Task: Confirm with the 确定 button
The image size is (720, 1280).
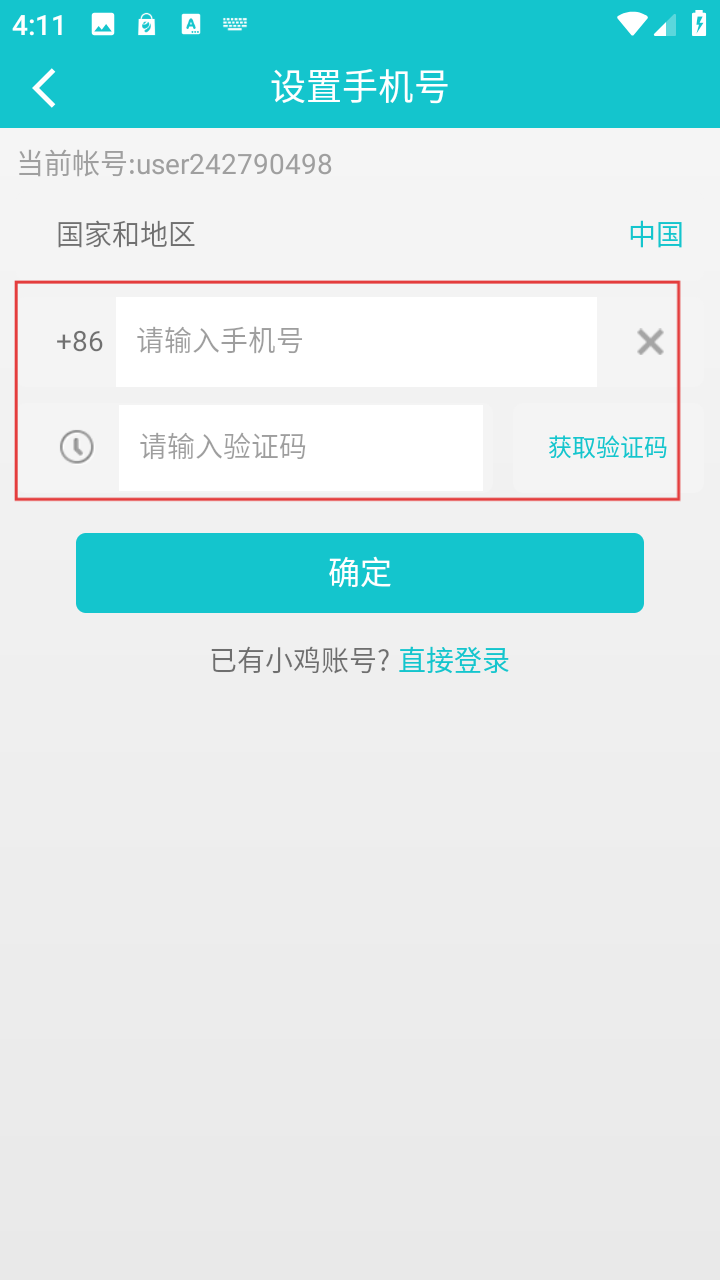Action: pos(360,573)
